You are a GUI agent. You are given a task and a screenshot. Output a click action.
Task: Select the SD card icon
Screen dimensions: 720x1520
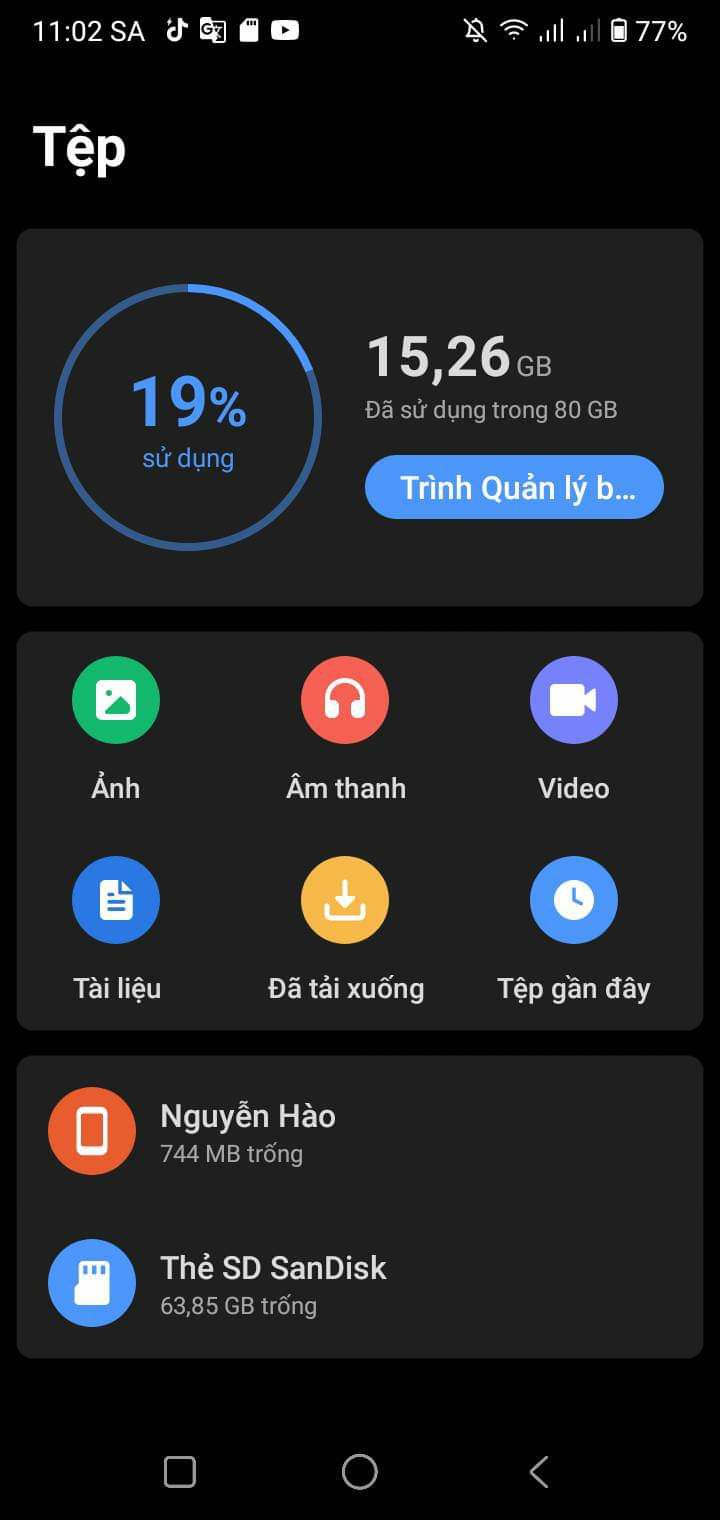point(91,1283)
